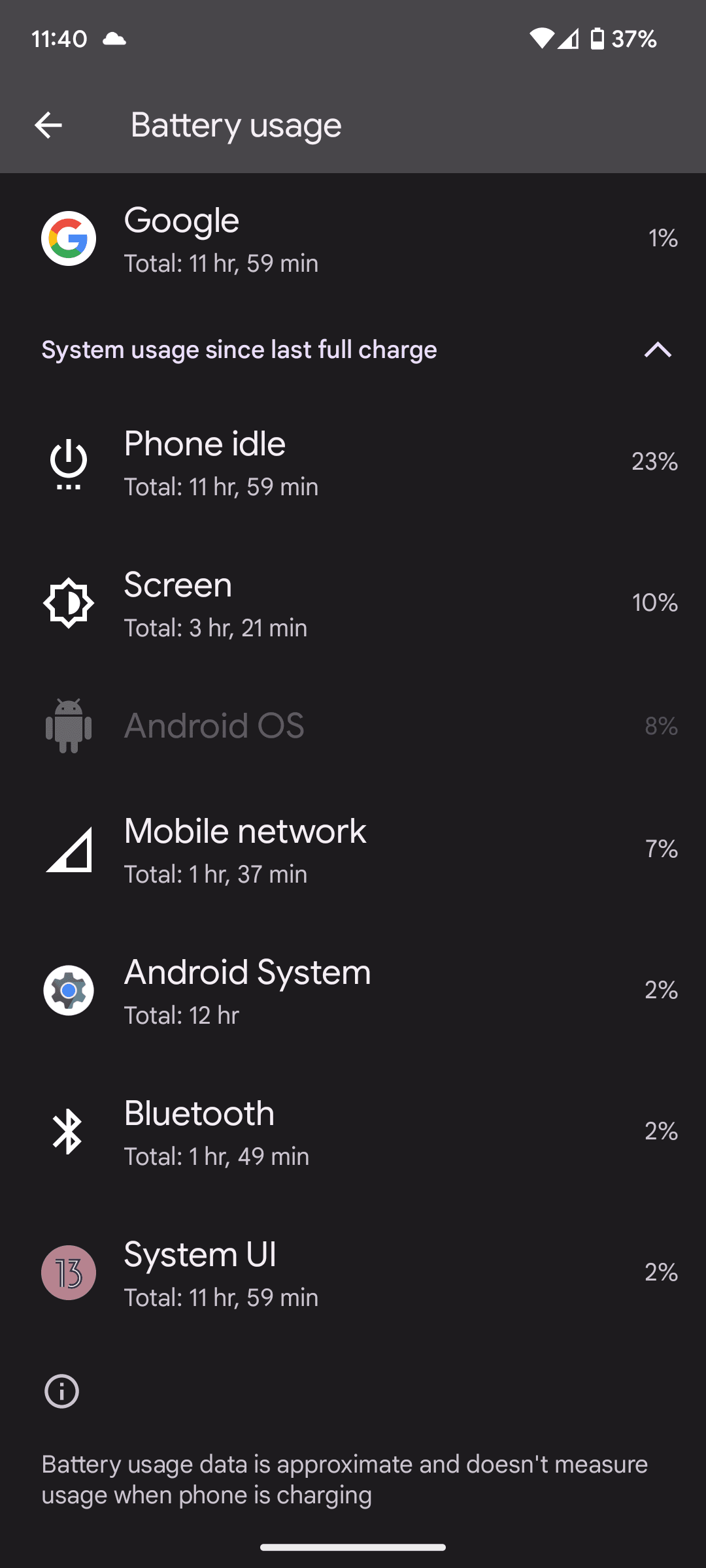The image size is (706, 1568).
Task: Open Google battery usage details
Action: 353,238
